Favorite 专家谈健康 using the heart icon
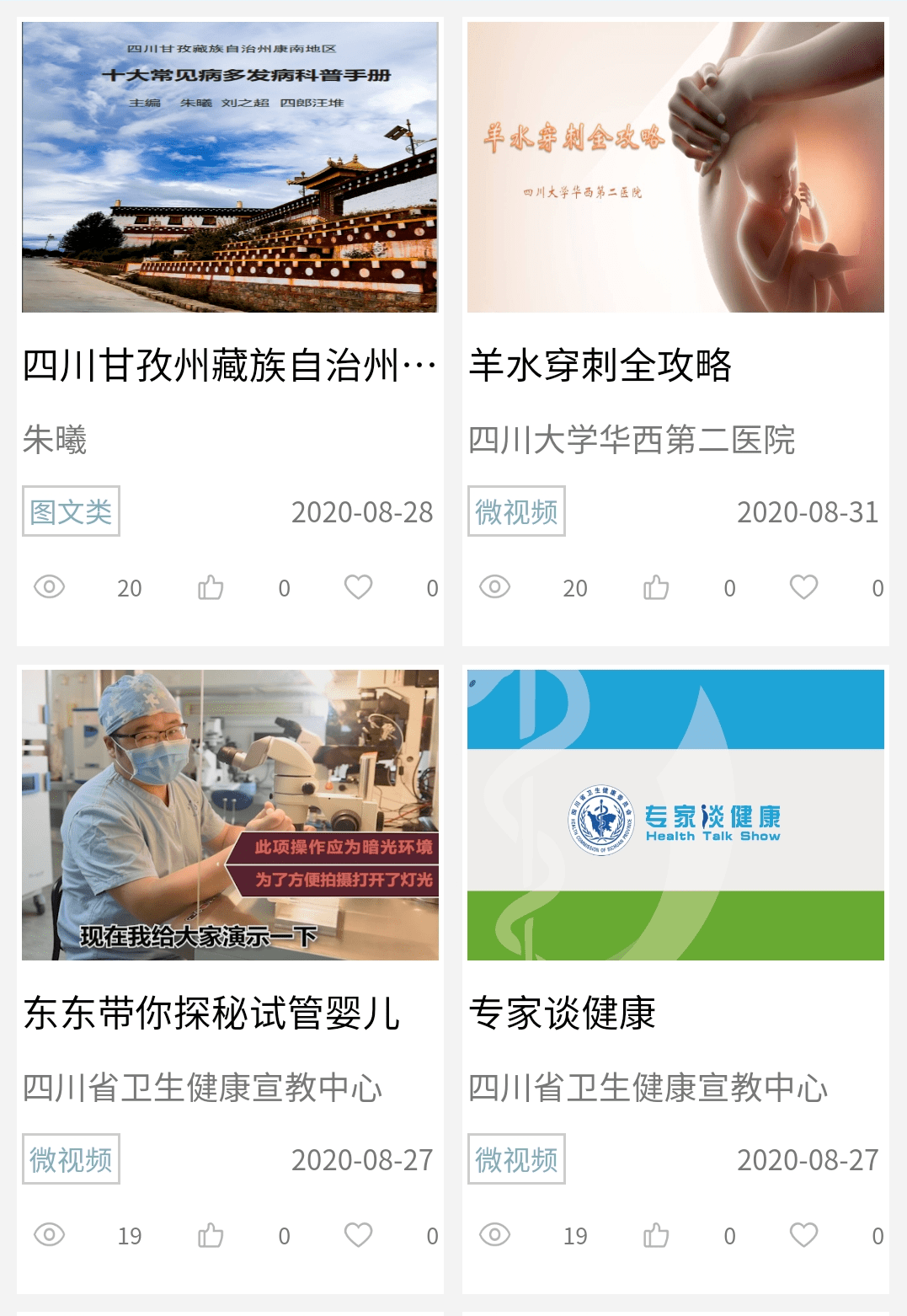The height and width of the screenshot is (1316, 907). tap(803, 1234)
